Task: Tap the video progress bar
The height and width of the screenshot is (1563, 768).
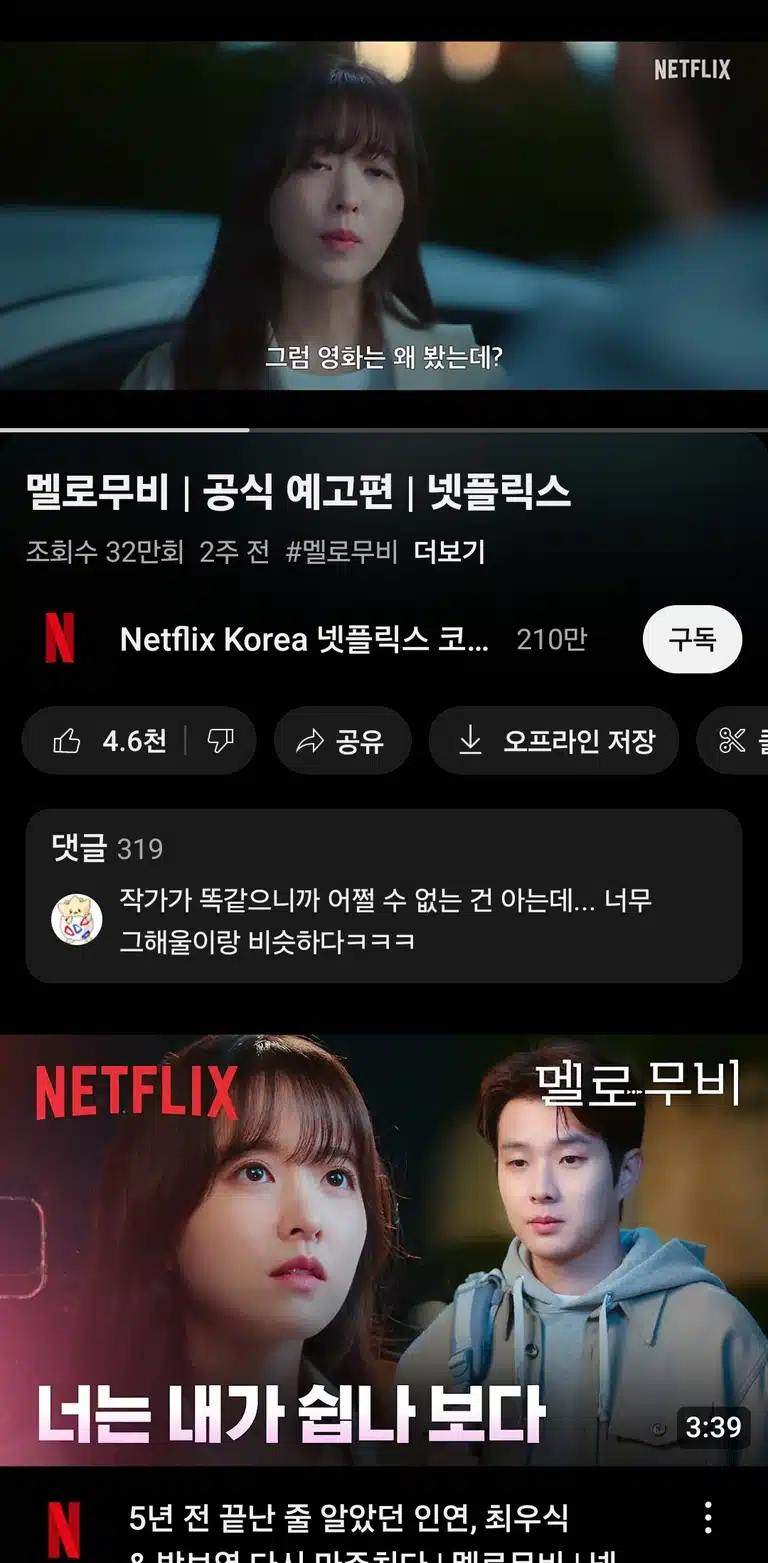Action: [384, 430]
